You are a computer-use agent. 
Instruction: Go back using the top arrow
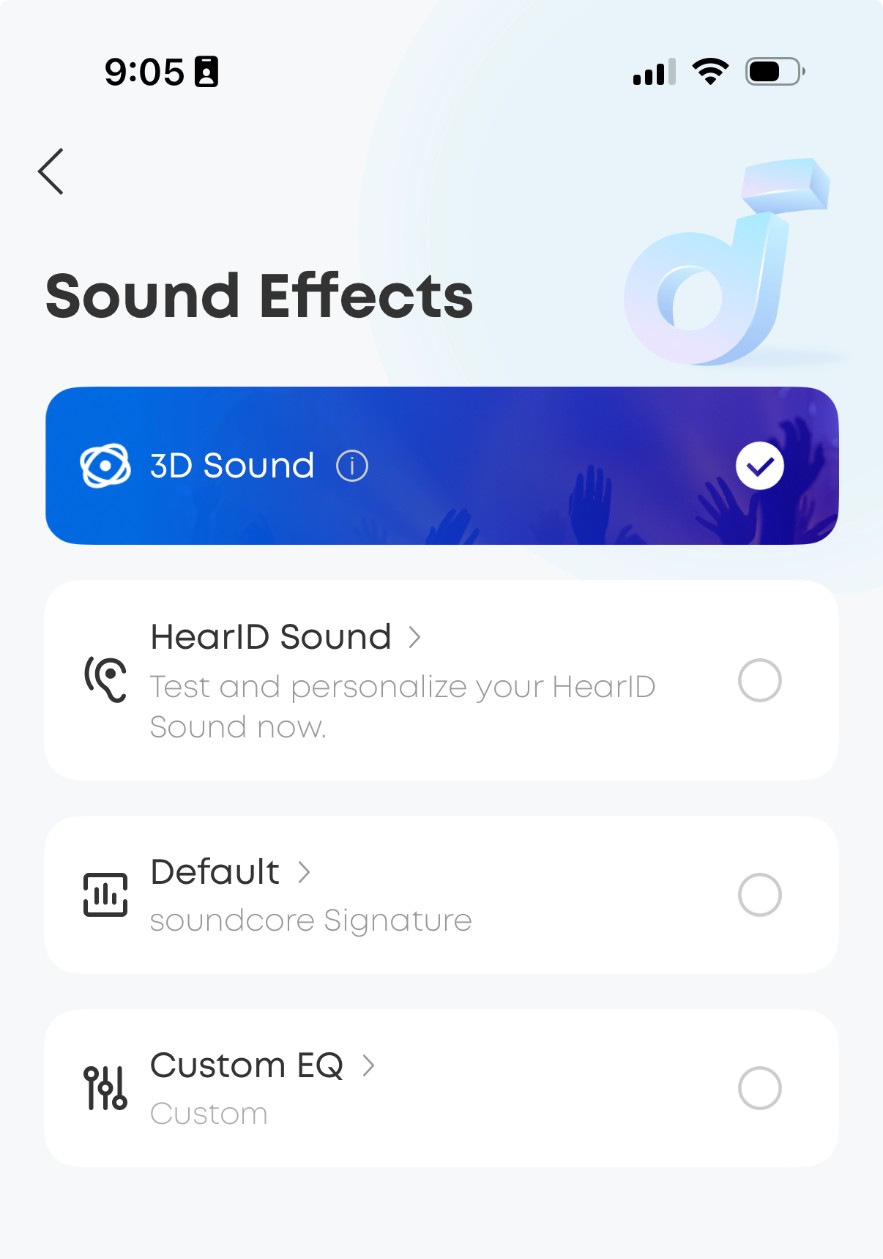pos(51,171)
